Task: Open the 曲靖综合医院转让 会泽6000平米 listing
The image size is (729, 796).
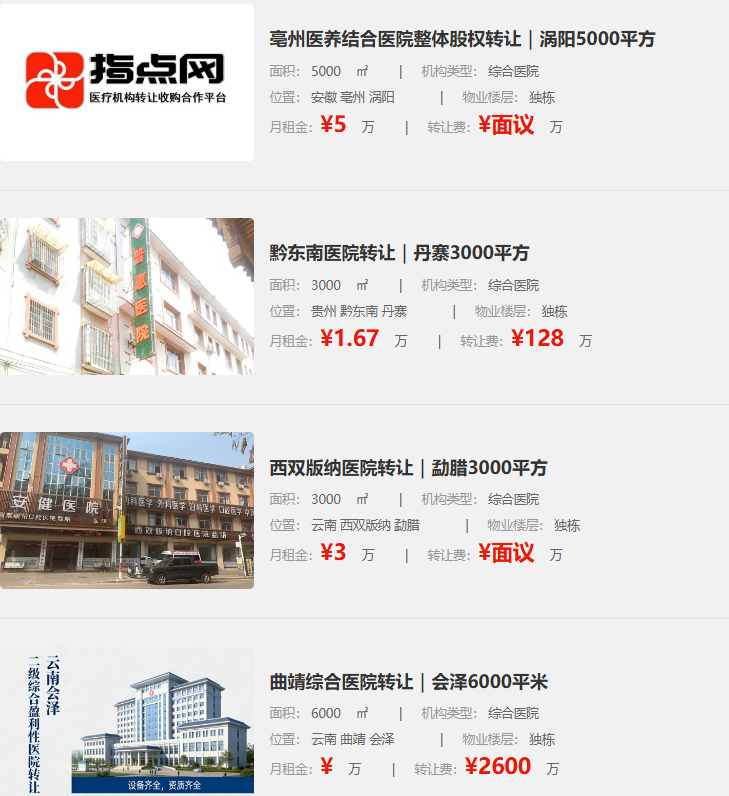Action: pos(408,682)
